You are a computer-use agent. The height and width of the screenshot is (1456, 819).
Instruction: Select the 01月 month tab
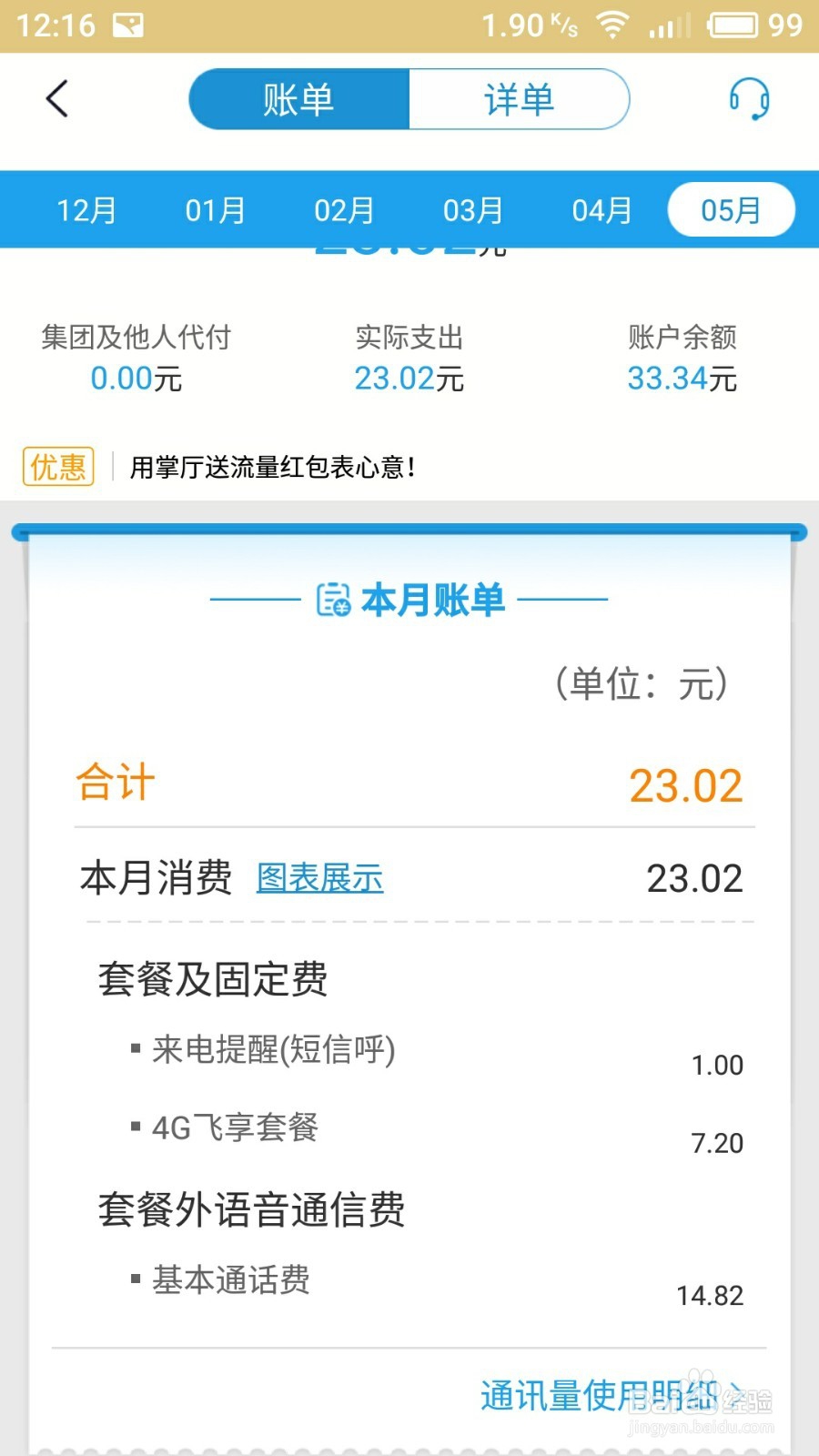pos(216,210)
